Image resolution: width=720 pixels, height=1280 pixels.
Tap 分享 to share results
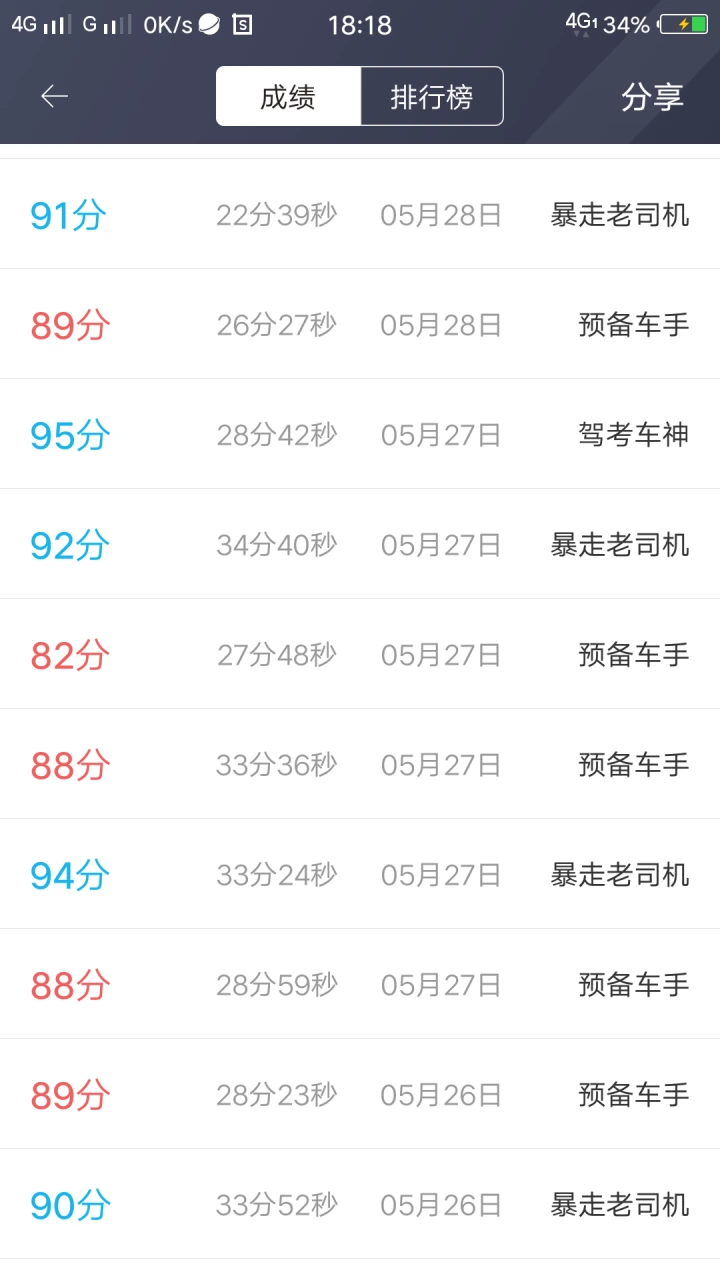click(652, 97)
